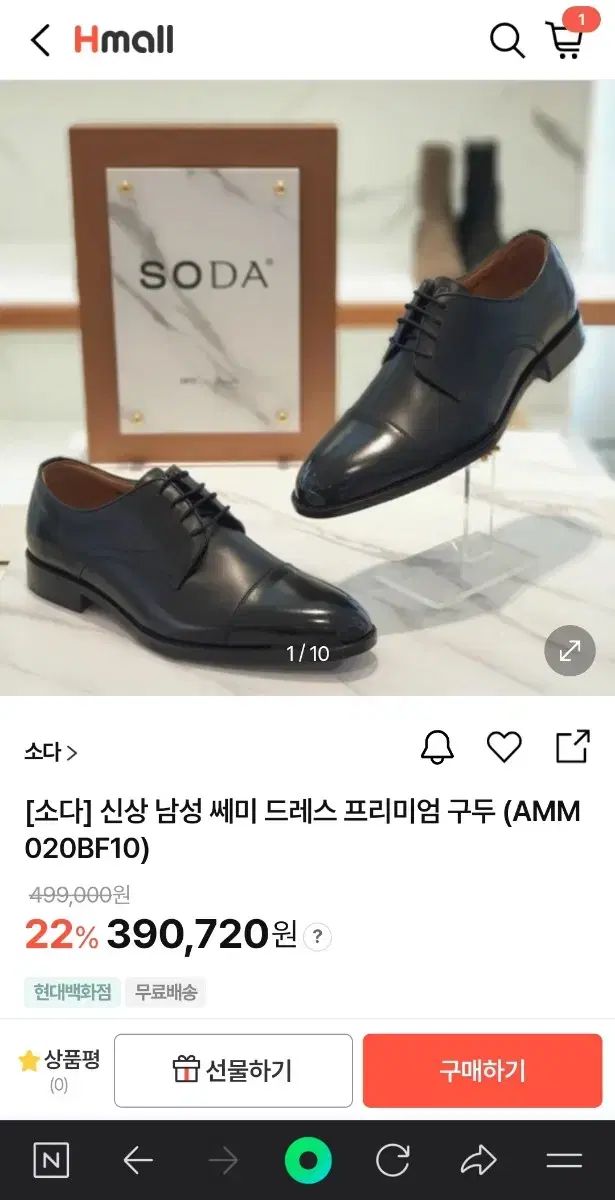
Task: Add this shoe to the wishlist heart
Action: (x=504, y=747)
